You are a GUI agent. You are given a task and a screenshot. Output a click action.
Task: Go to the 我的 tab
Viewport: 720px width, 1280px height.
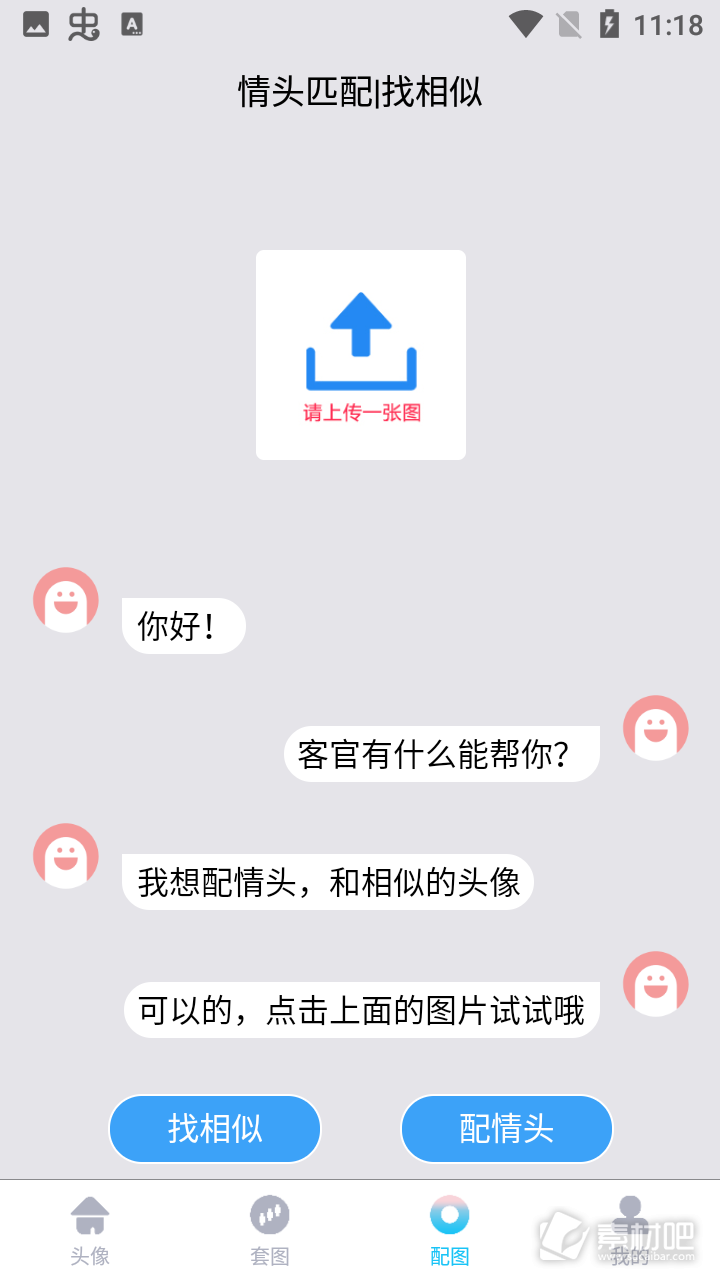629,1230
